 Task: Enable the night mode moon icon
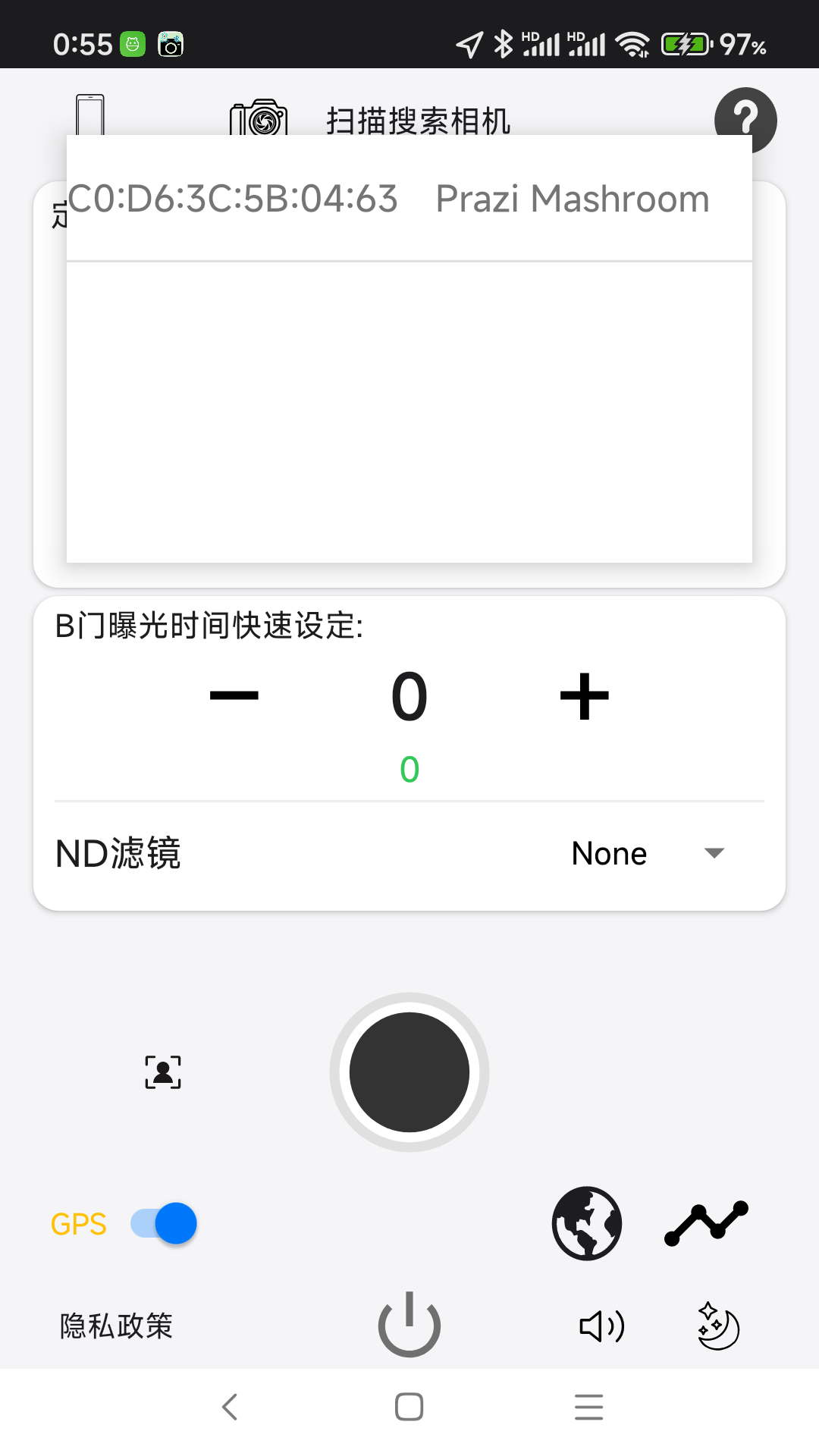coord(716,1324)
